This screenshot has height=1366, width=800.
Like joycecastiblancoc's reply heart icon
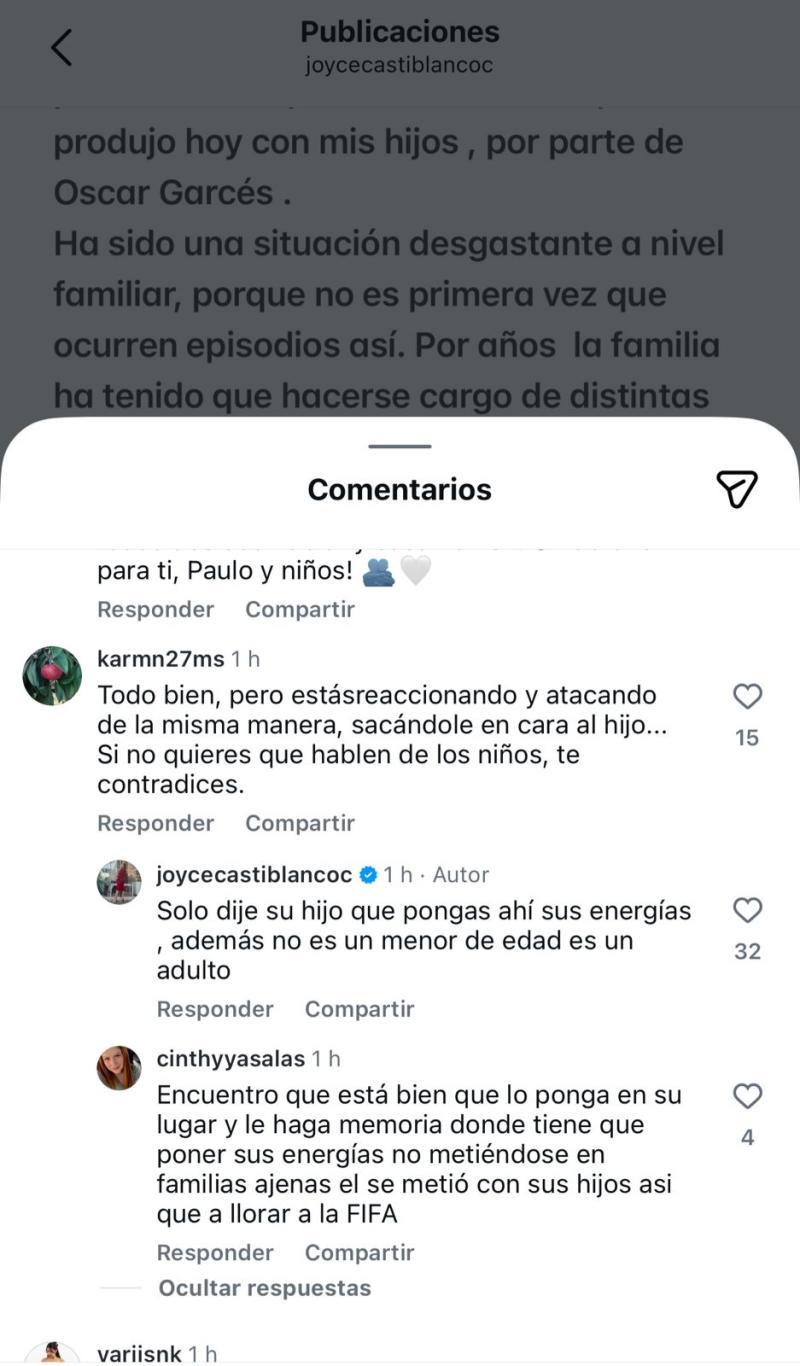click(748, 911)
